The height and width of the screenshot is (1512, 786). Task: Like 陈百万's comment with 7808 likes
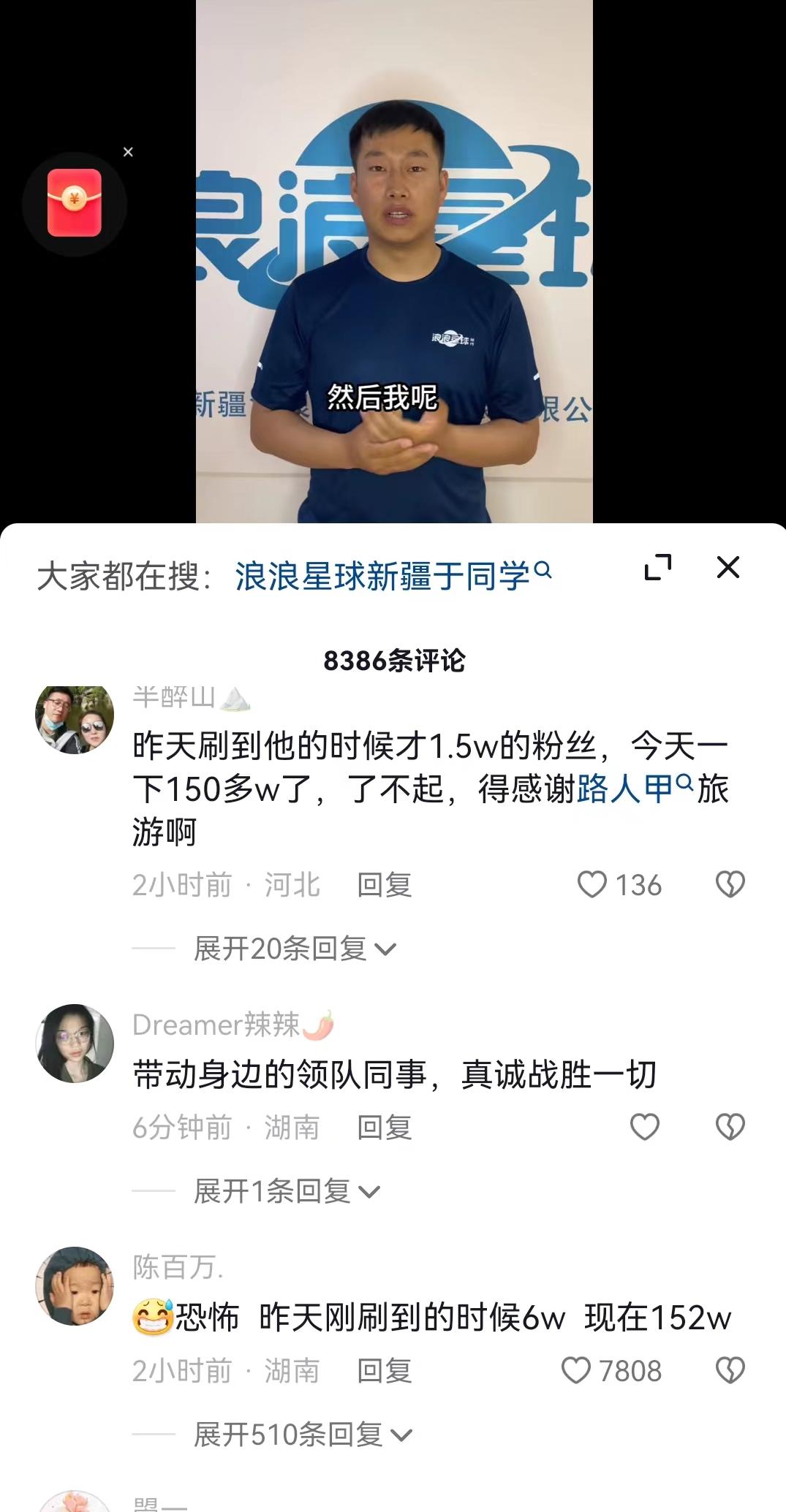[576, 1370]
